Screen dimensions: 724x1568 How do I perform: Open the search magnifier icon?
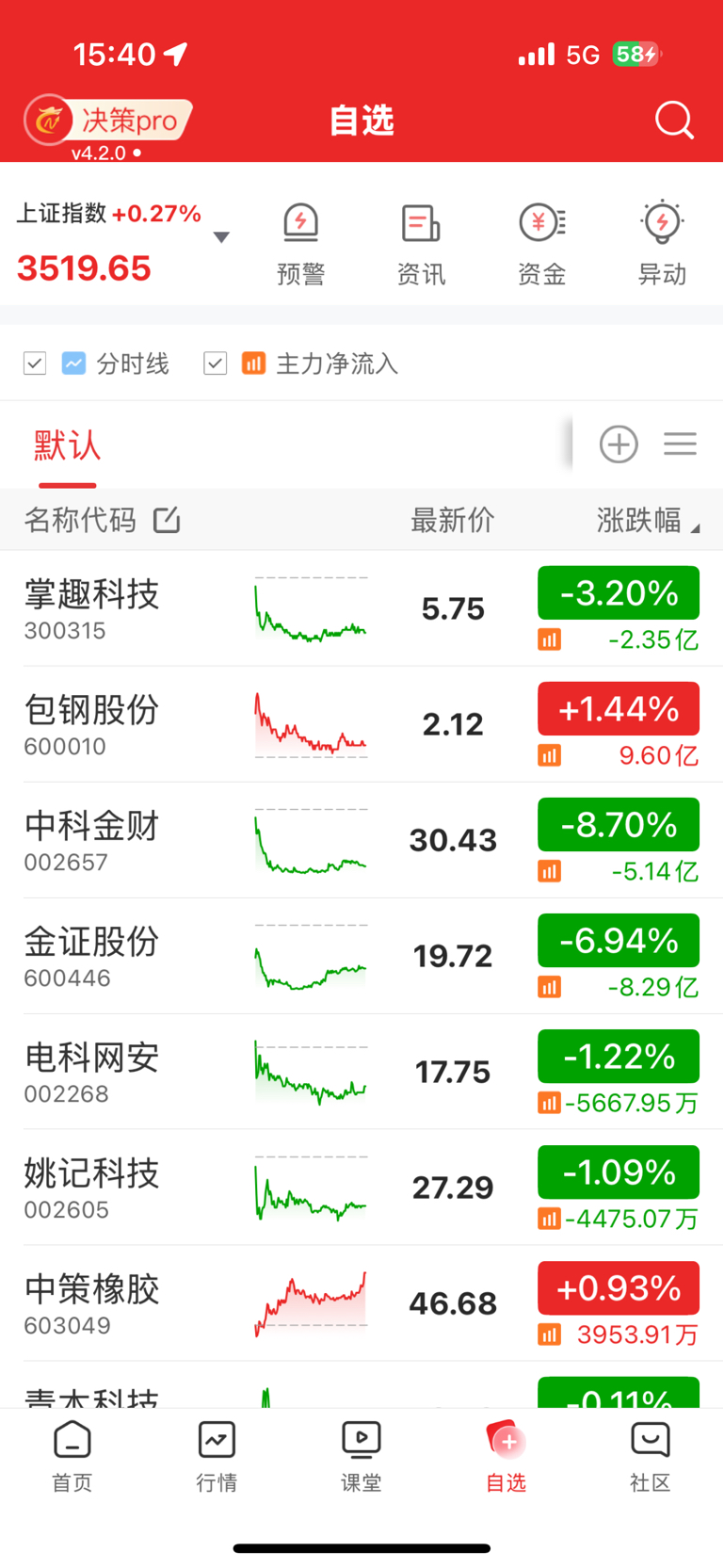(674, 121)
